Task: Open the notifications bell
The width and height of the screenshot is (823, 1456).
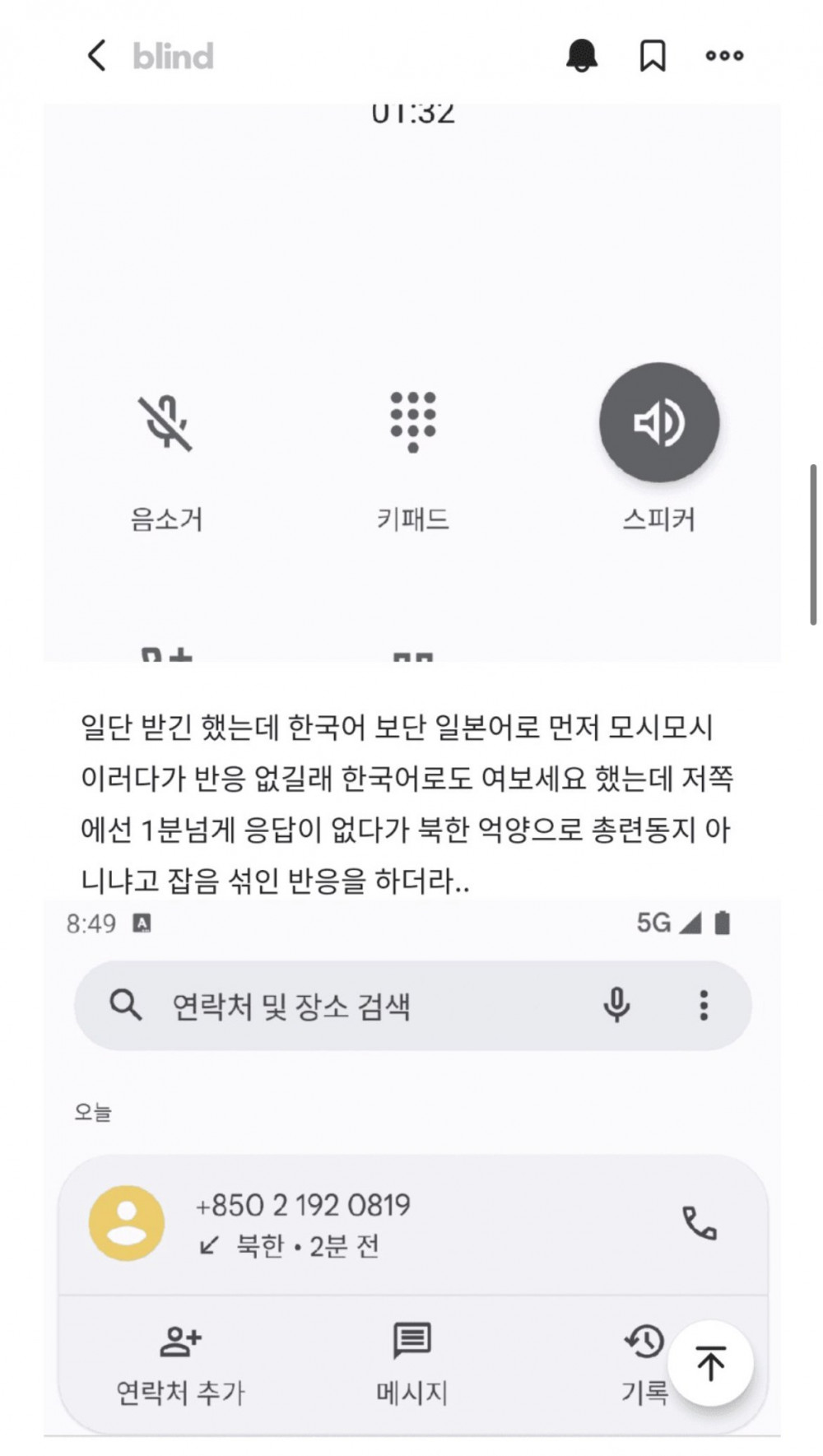Action: coord(582,56)
